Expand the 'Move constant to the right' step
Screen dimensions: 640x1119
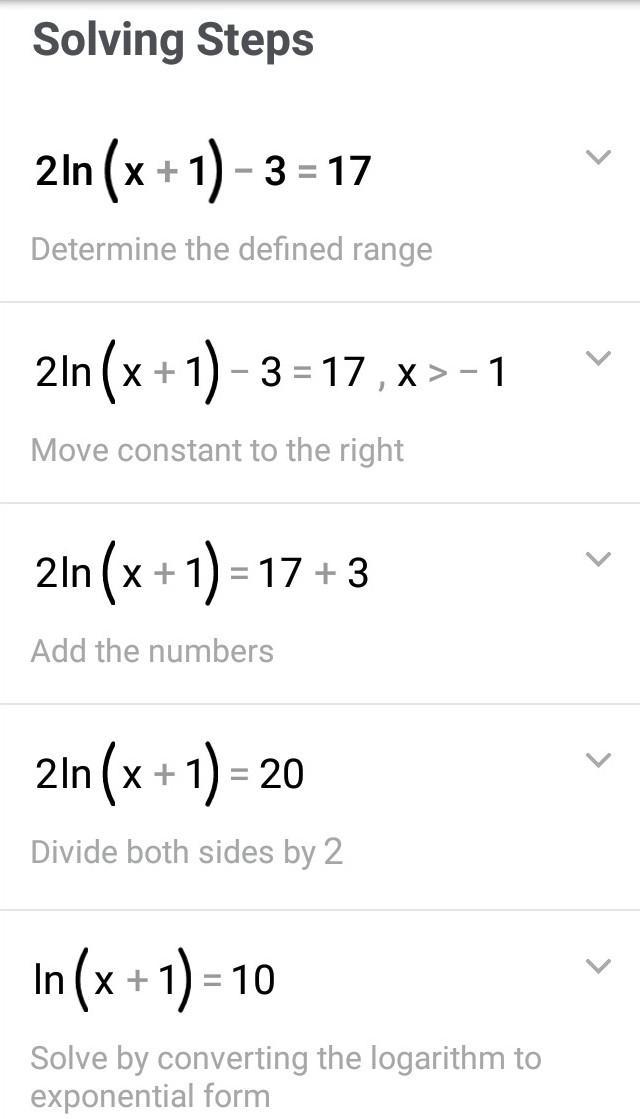coord(597,359)
